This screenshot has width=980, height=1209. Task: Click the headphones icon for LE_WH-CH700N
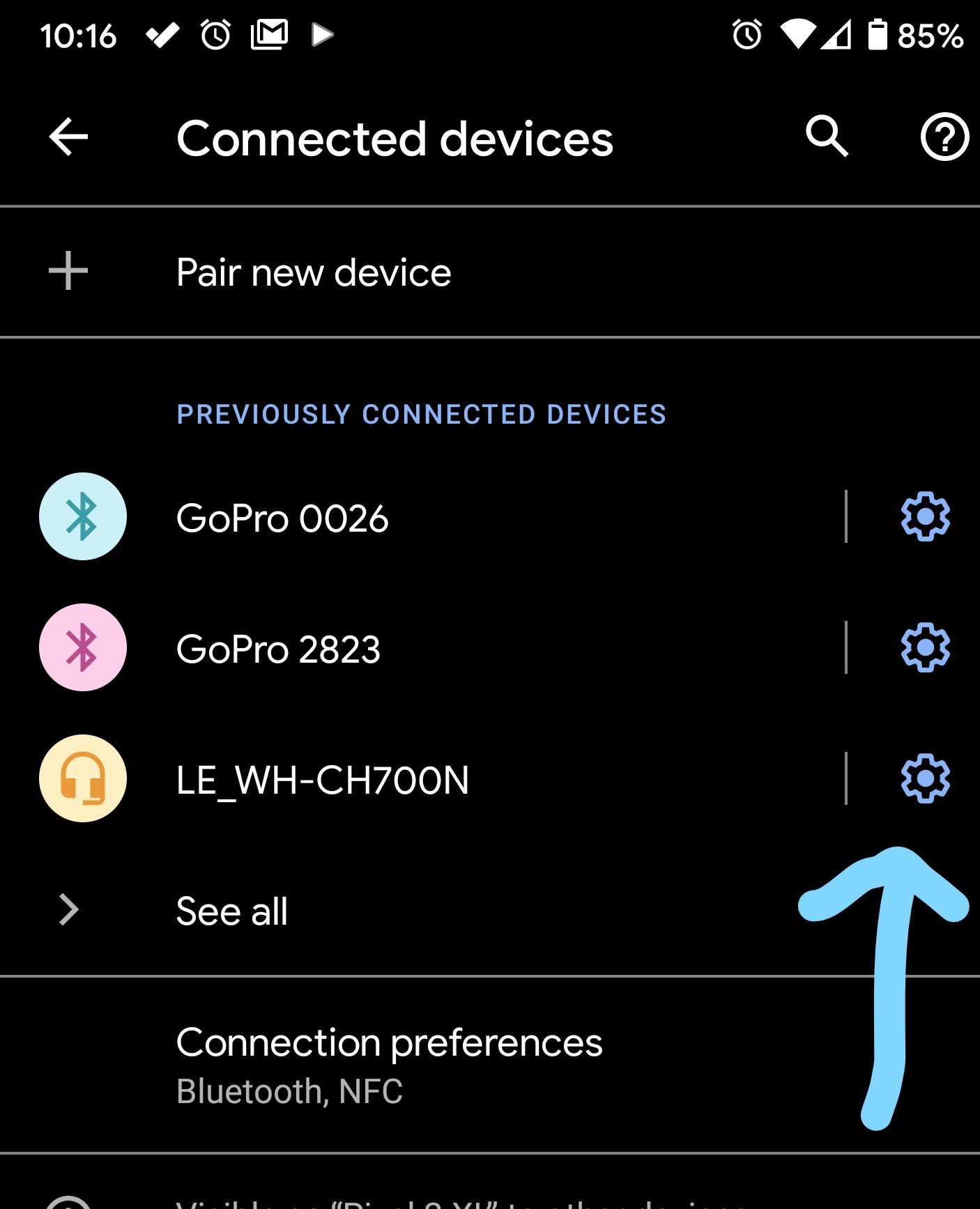[82, 779]
